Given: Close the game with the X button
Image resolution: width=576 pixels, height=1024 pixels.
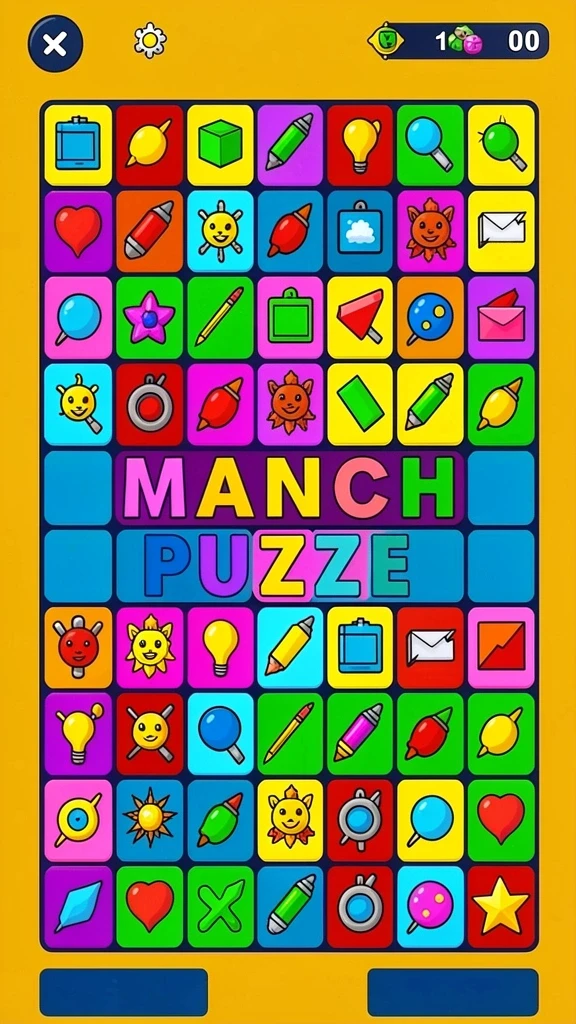Looking at the screenshot, I should point(56,44).
